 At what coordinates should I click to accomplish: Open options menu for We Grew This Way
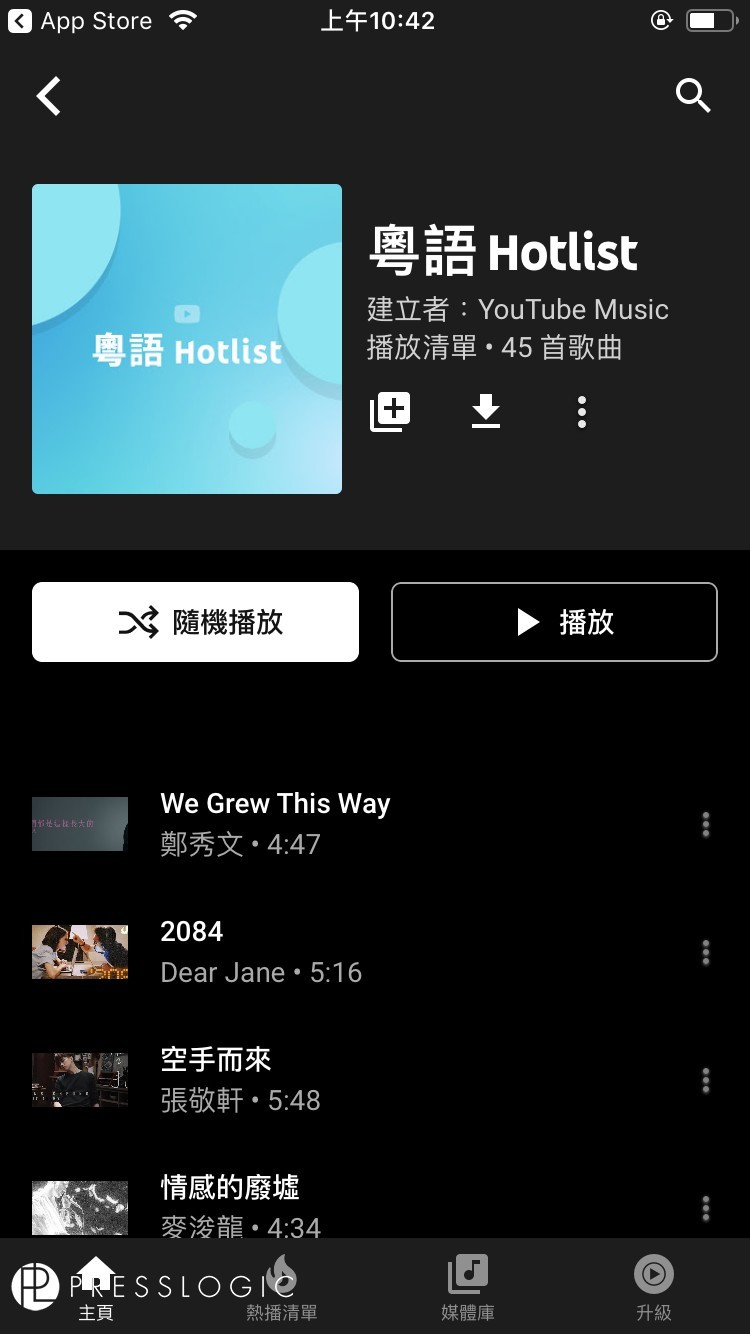(x=705, y=824)
